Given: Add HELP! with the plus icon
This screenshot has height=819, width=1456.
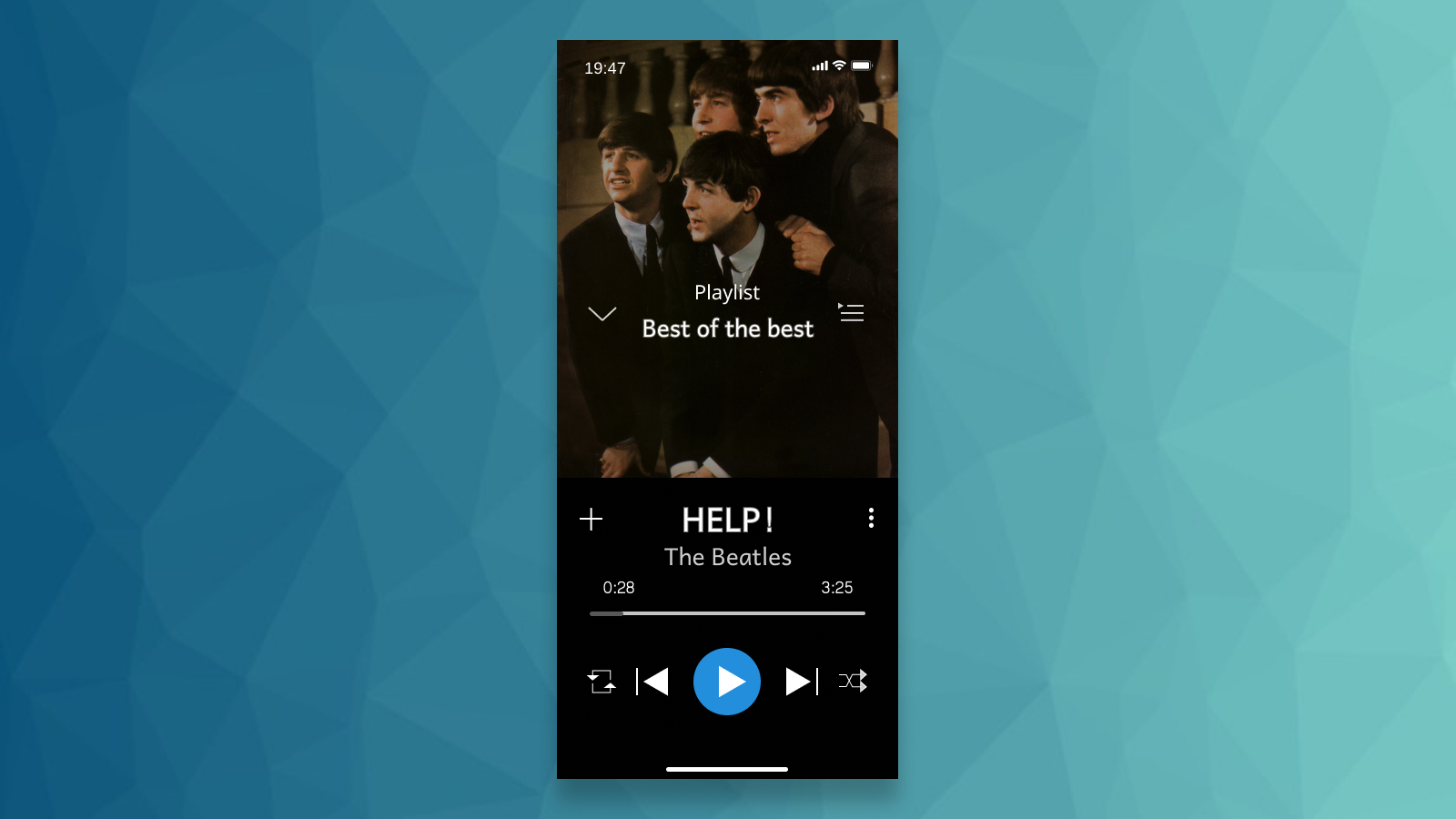Looking at the screenshot, I should 591,520.
